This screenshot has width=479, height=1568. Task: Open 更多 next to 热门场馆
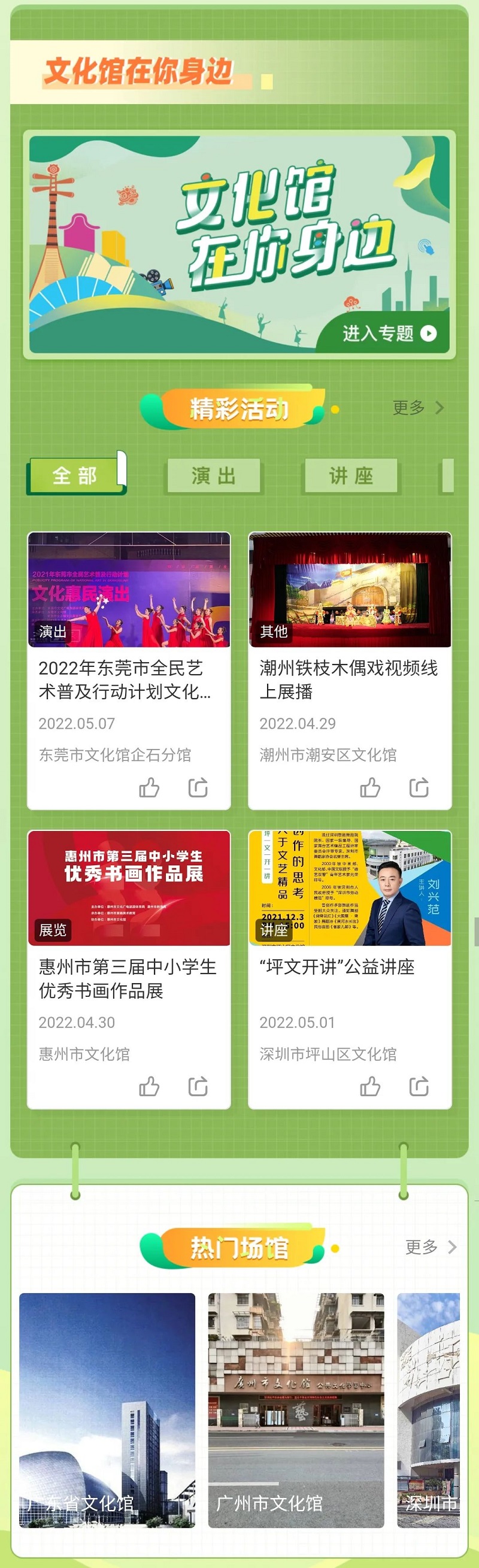[431, 1246]
